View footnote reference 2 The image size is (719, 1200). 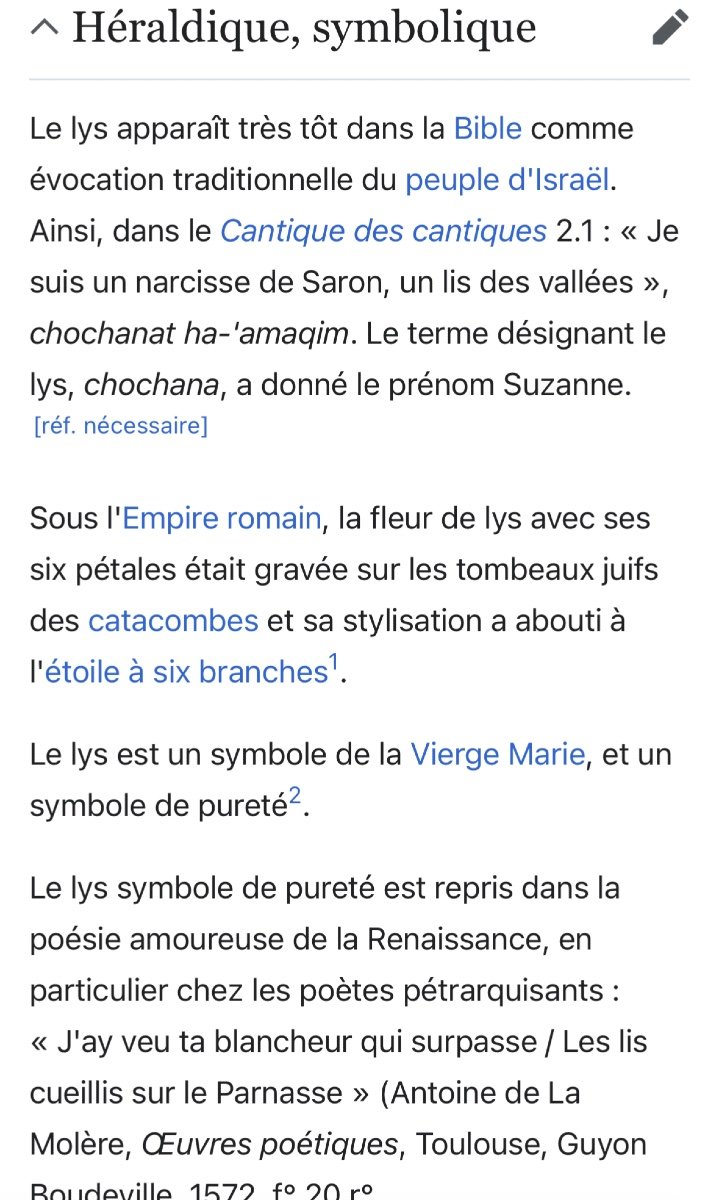pyautogui.click(x=295, y=797)
